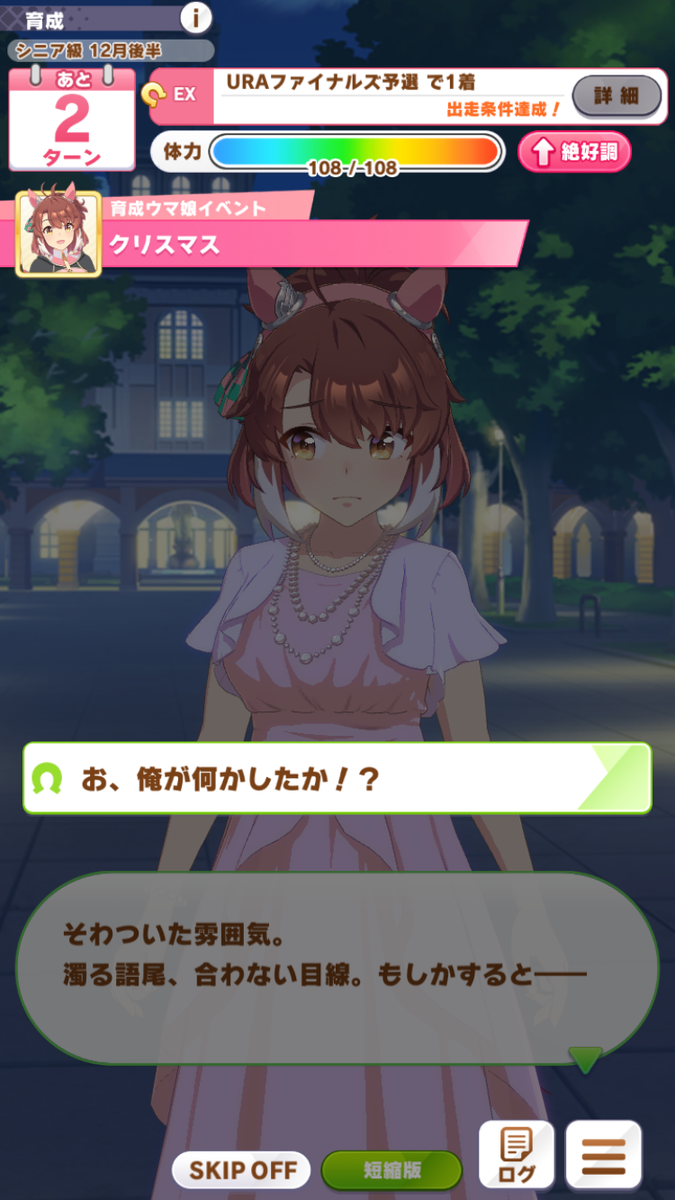Tap the 詳細 details button
This screenshot has width=675, height=1200.
[617, 96]
